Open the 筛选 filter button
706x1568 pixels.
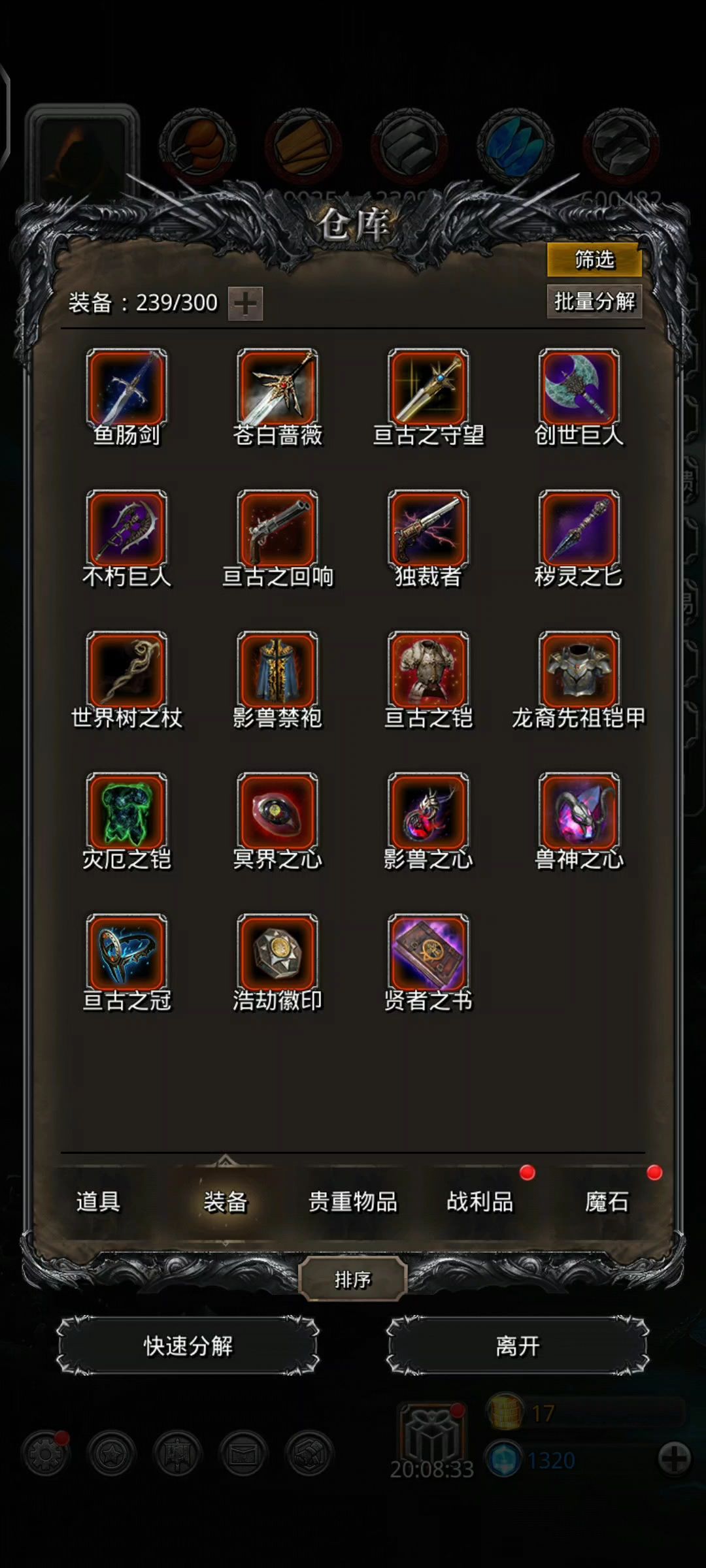pyautogui.click(x=594, y=260)
